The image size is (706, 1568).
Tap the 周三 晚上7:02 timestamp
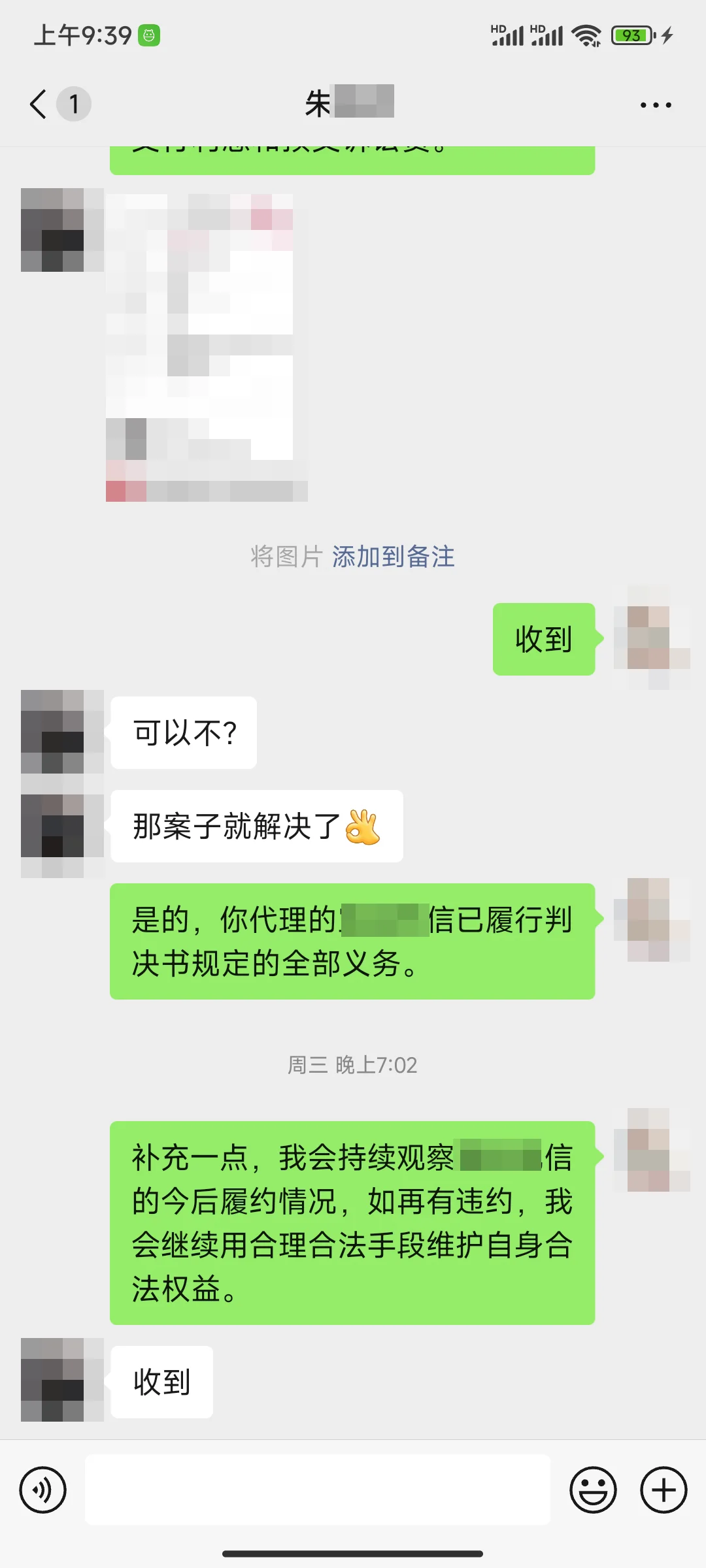point(353,1065)
